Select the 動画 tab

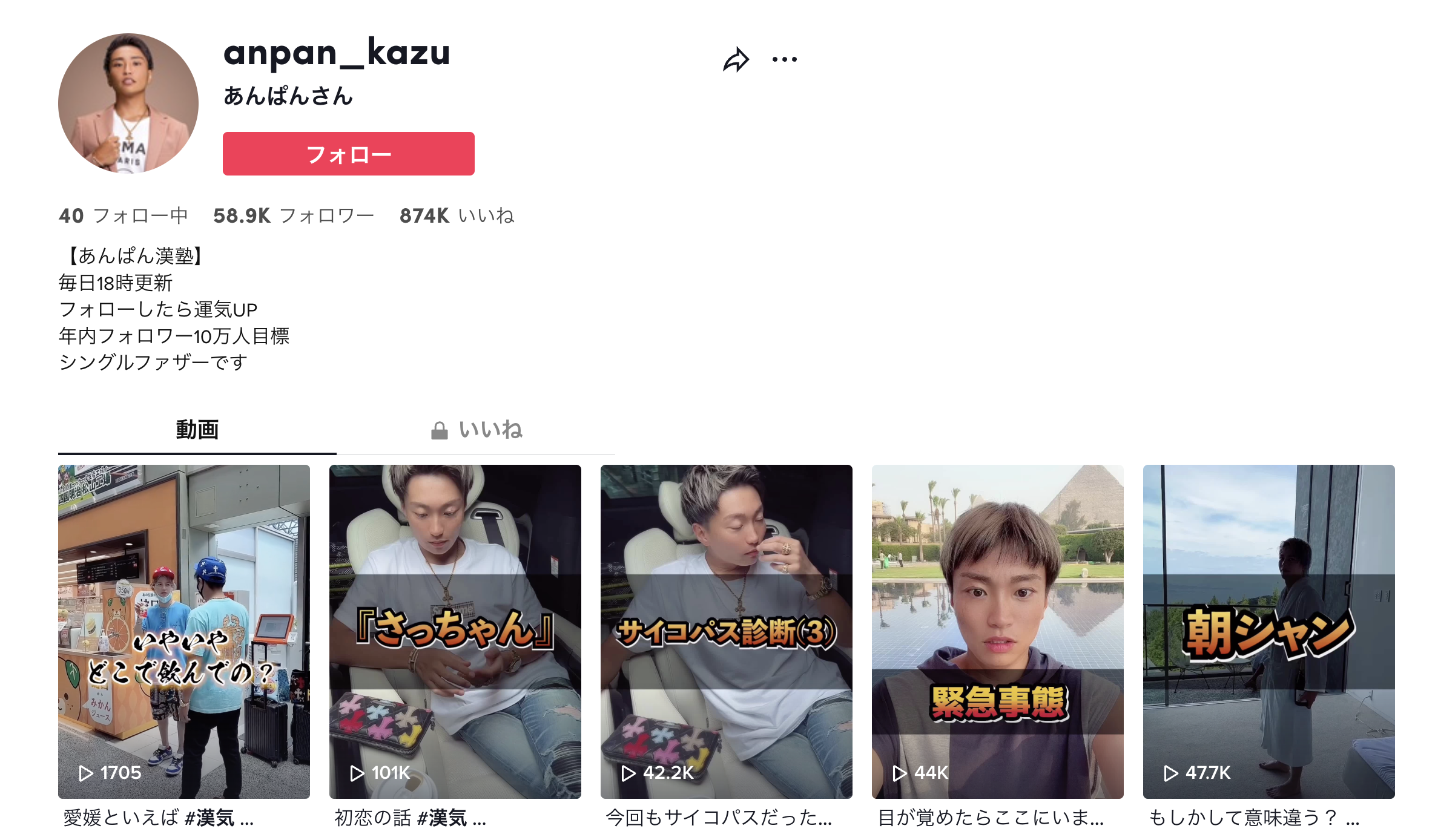tap(197, 430)
